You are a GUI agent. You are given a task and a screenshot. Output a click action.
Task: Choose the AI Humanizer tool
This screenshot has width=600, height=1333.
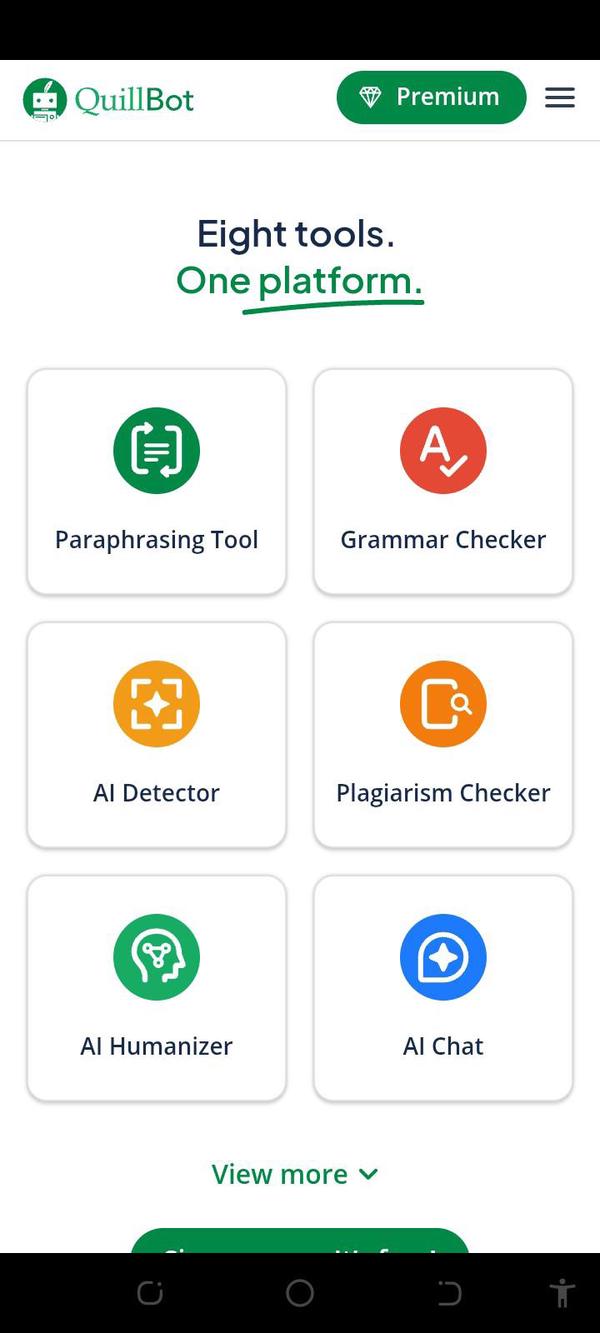157,987
